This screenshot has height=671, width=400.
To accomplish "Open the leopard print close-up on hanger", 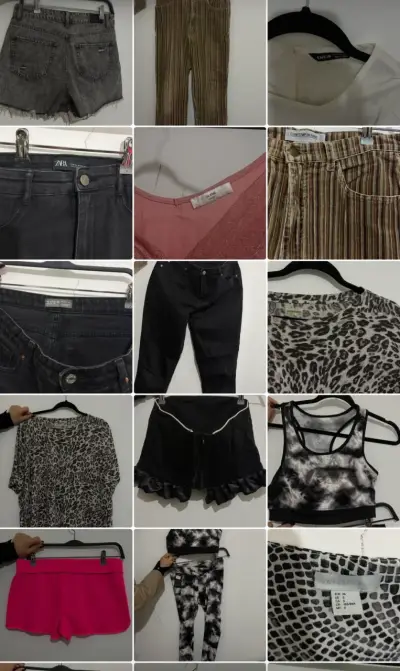I will point(334,327).
